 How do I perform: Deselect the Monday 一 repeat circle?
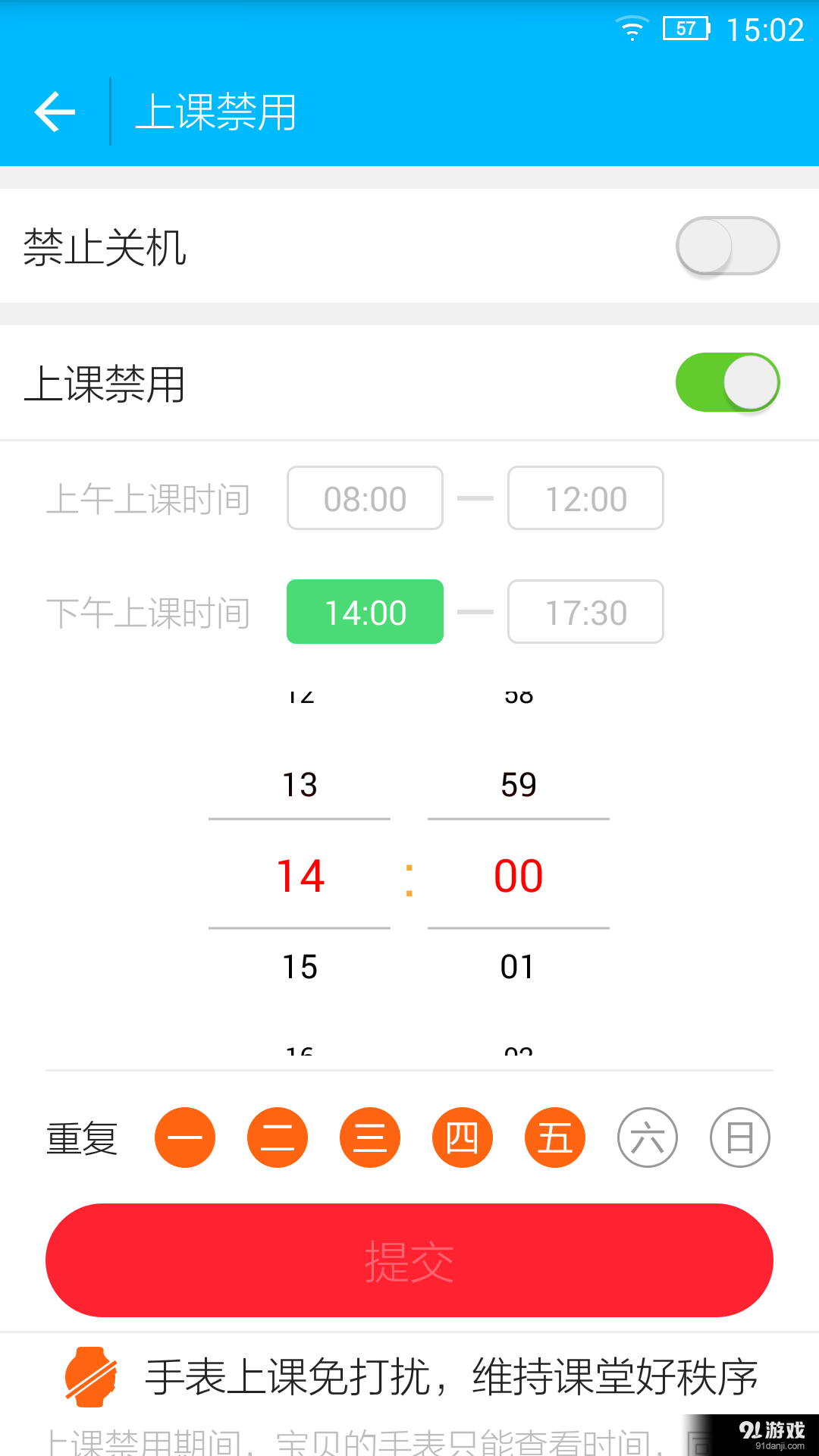185,1137
